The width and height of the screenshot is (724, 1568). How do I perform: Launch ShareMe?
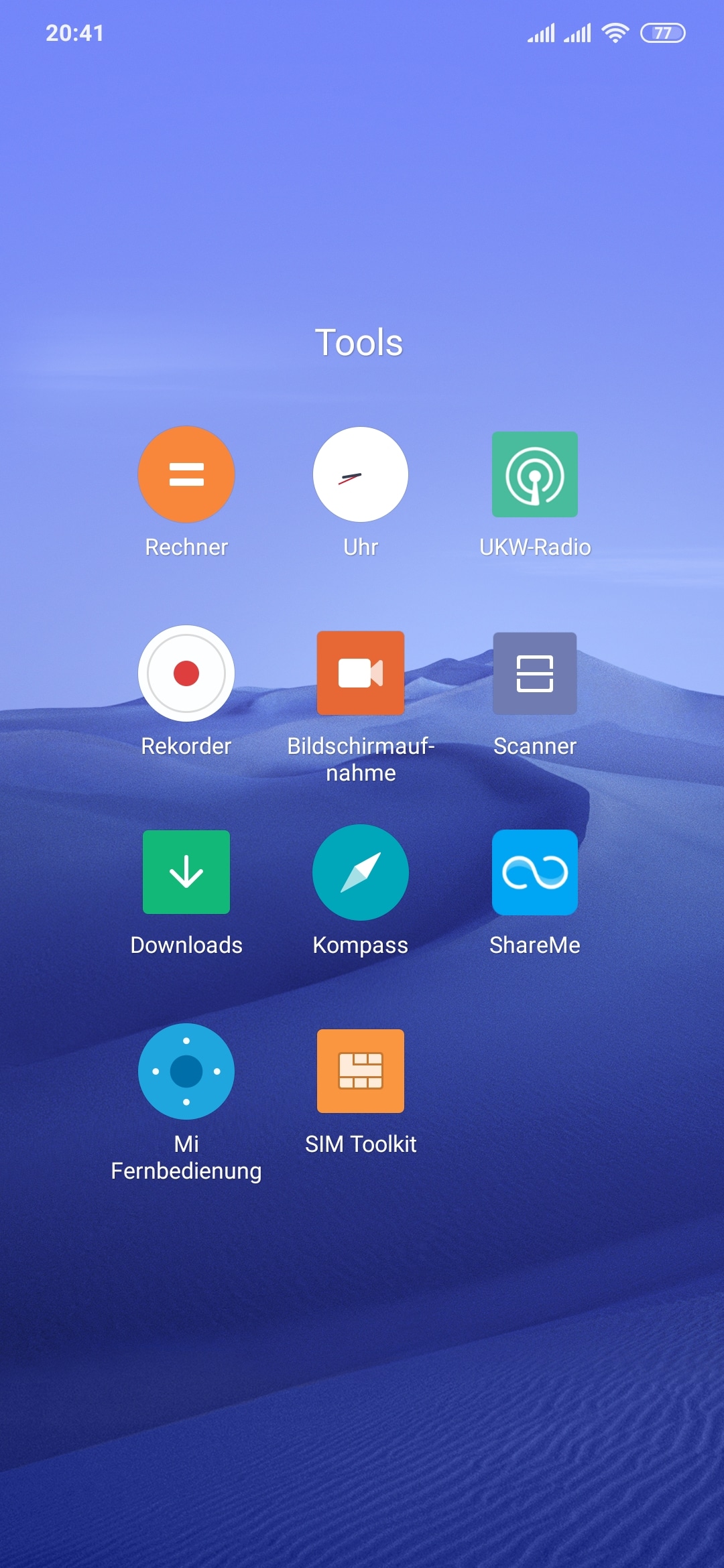coord(535,872)
